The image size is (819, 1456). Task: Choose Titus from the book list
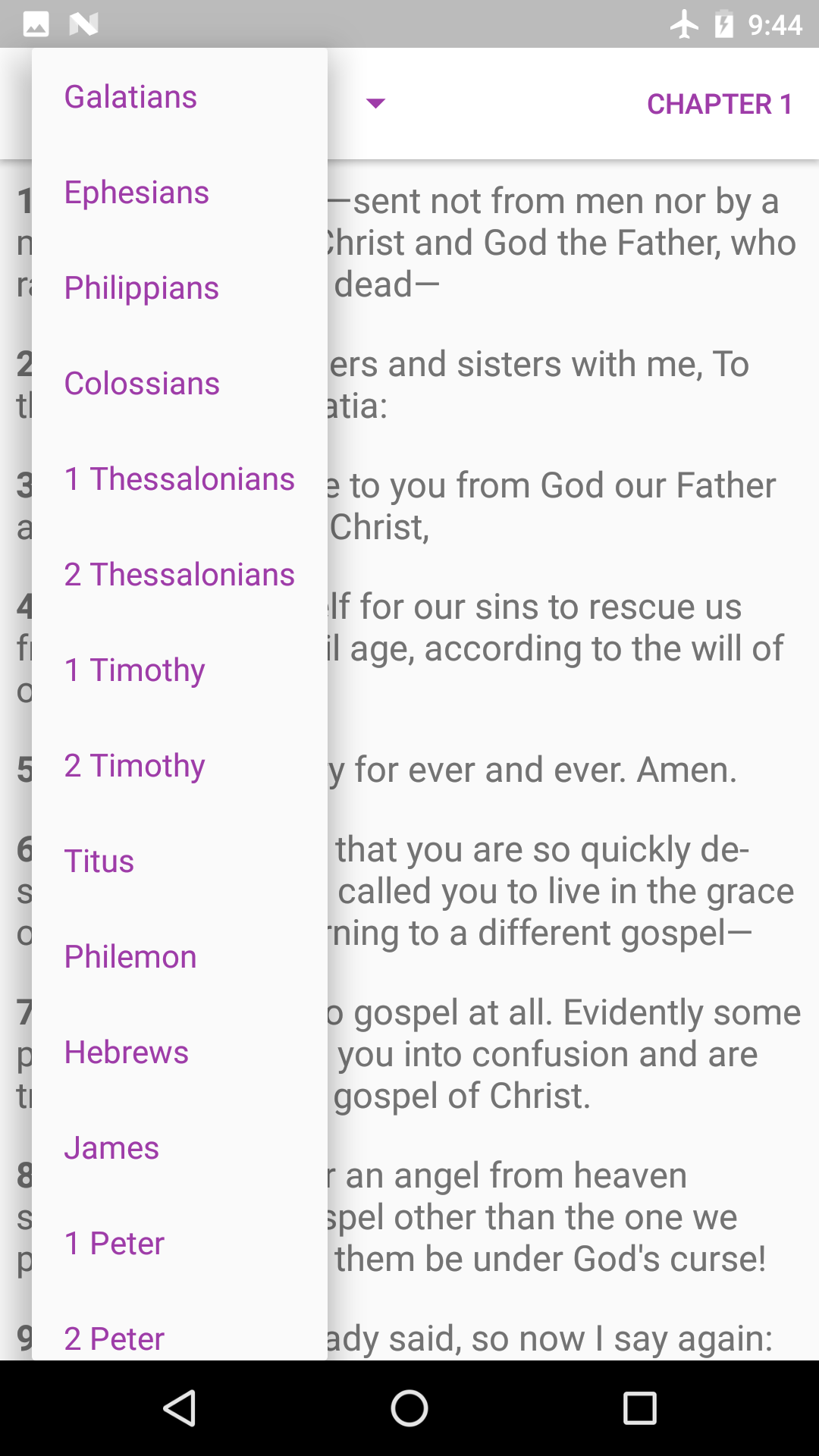pyautogui.click(x=180, y=861)
